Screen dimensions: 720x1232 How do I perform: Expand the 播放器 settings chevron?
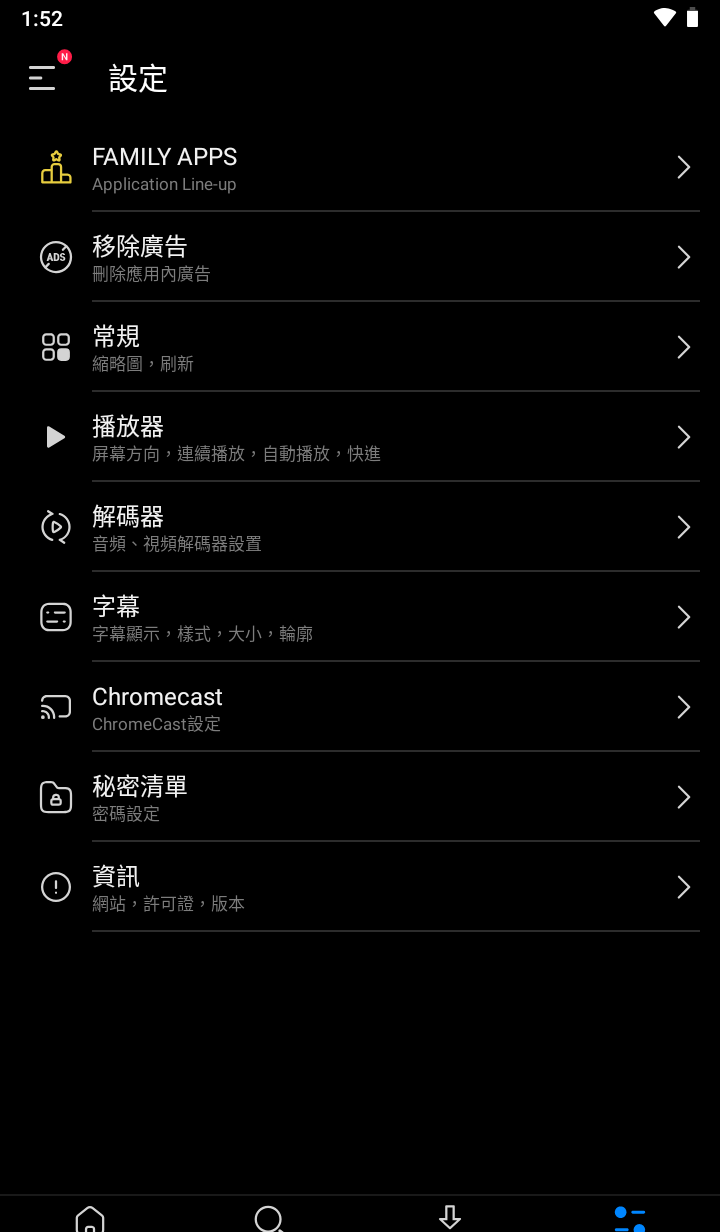pos(683,437)
